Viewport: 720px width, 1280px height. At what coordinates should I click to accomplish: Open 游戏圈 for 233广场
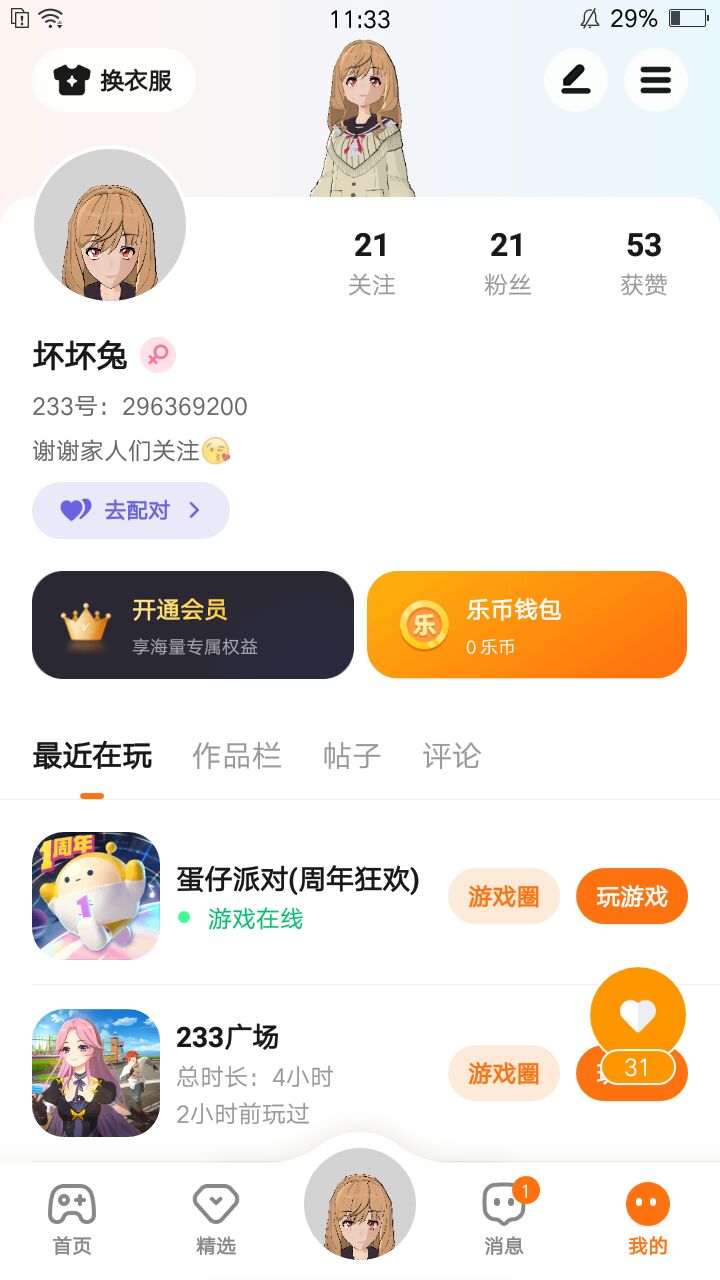pos(503,1073)
